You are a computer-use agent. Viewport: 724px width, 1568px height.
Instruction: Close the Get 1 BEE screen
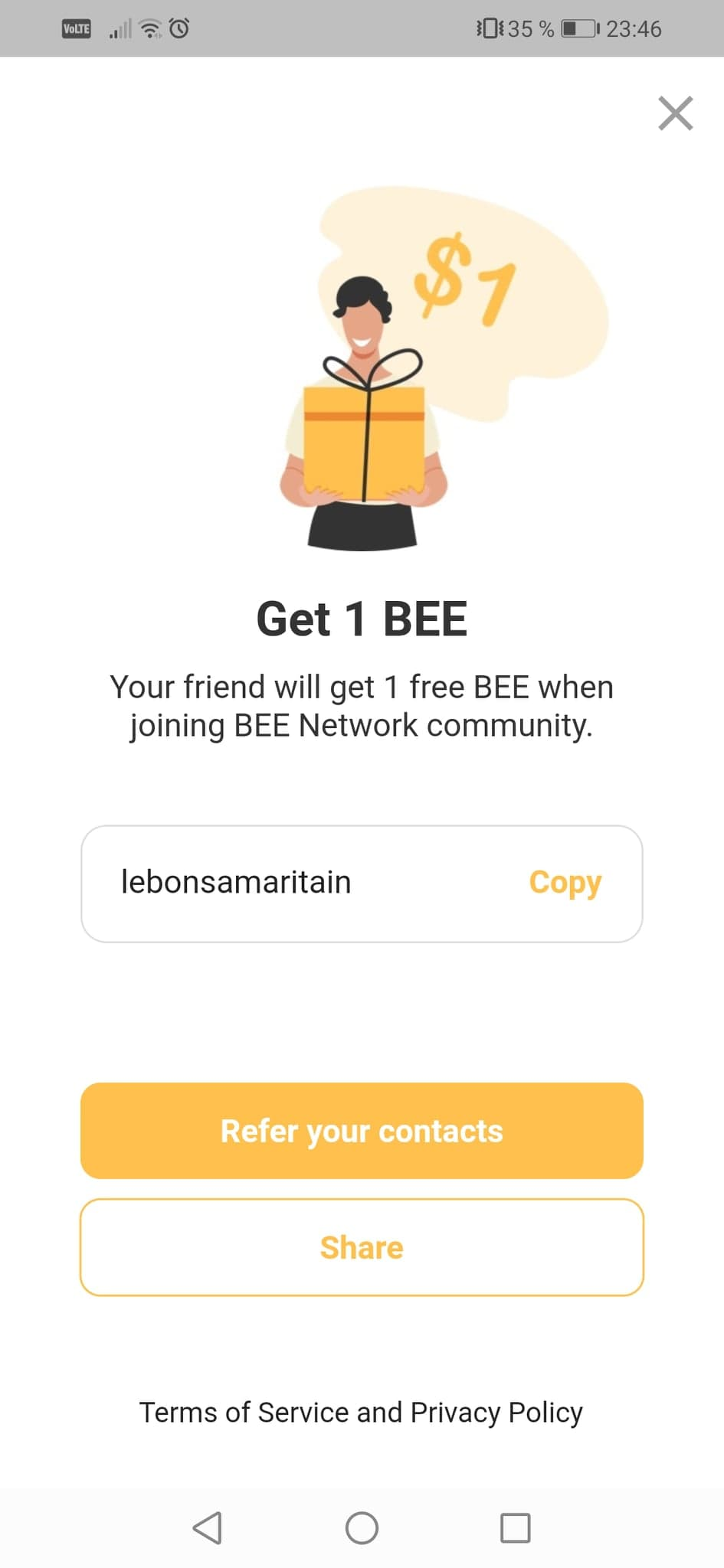(x=675, y=113)
